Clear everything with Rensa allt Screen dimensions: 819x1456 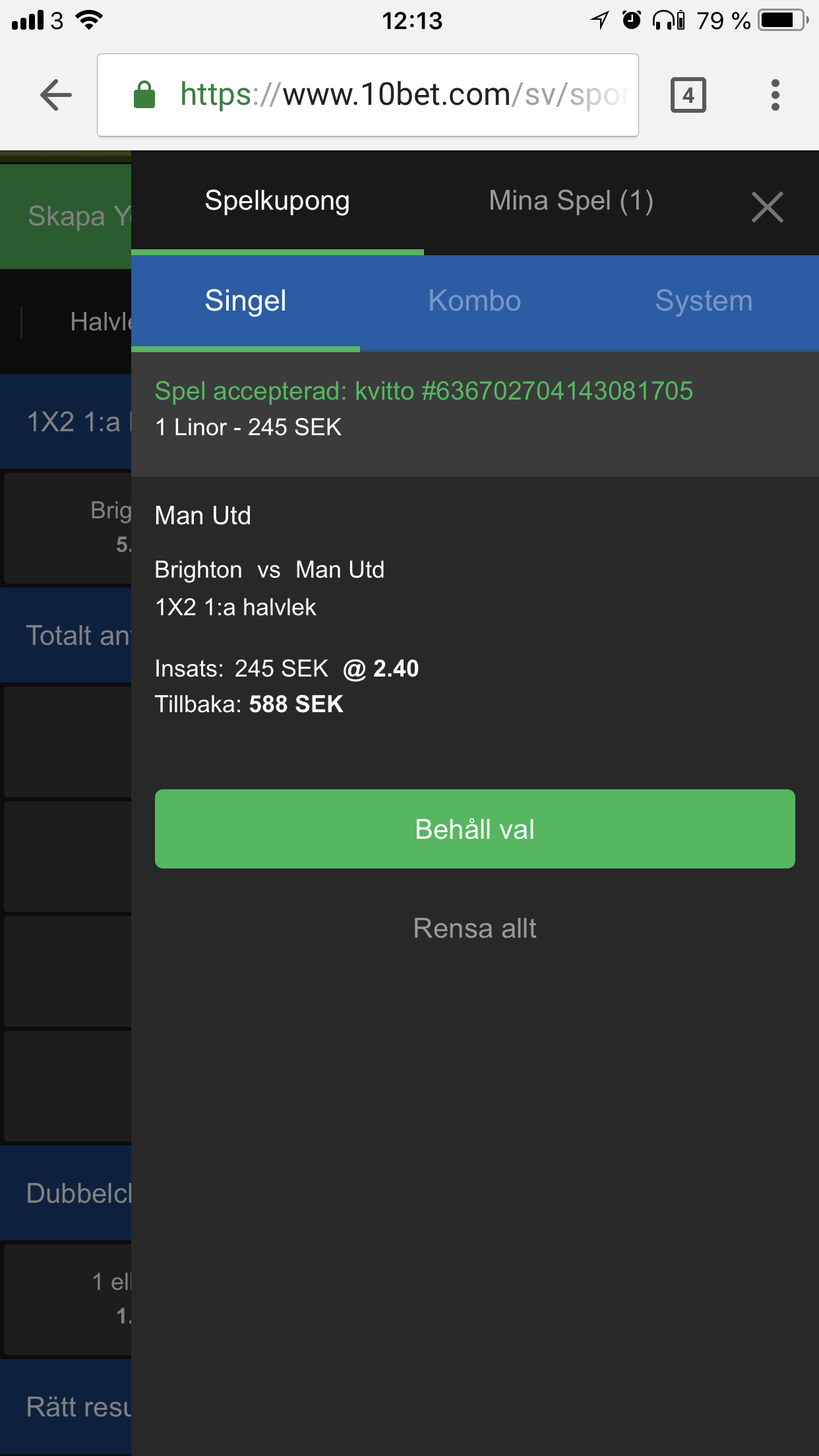(475, 928)
